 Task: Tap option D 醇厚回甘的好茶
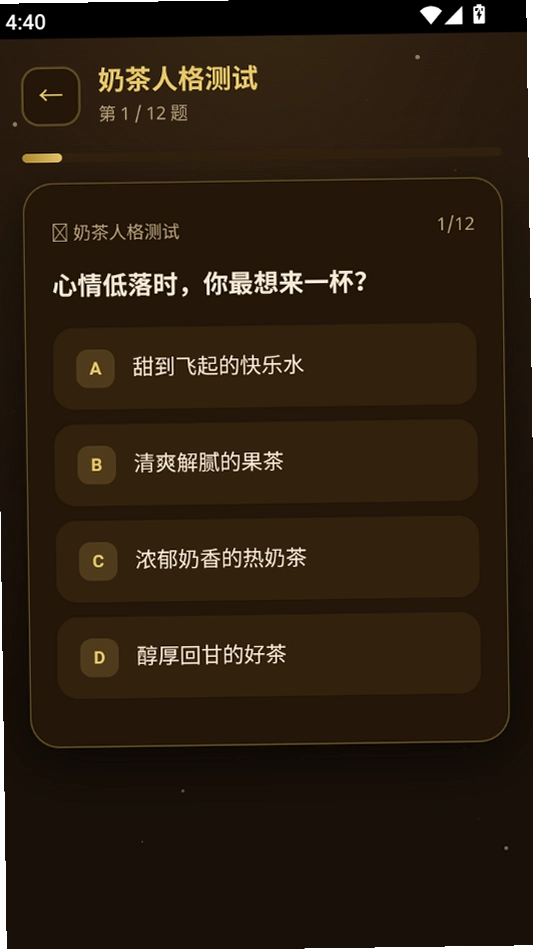click(269, 655)
